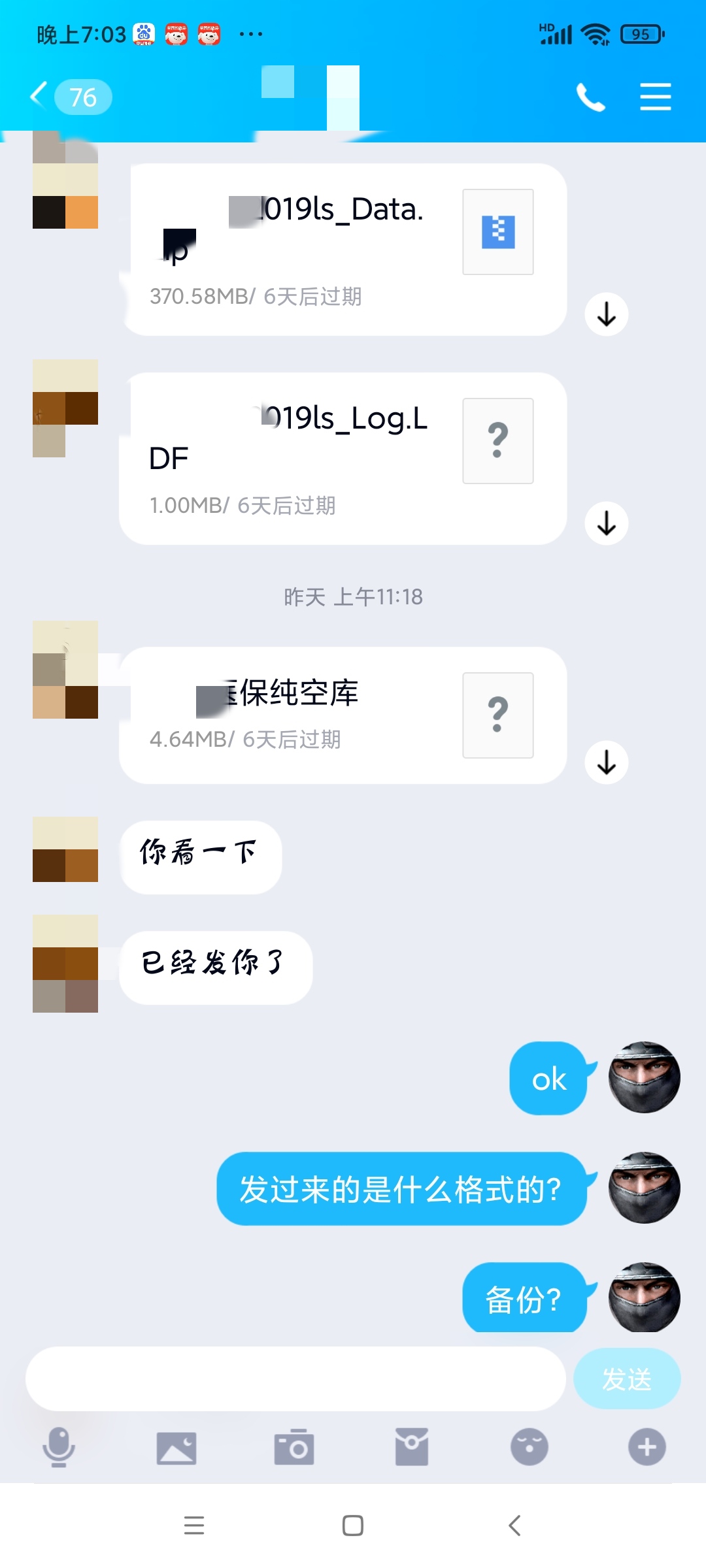Record a voice message with microphone
The height and width of the screenshot is (1568, 706).
[59, 1447]
